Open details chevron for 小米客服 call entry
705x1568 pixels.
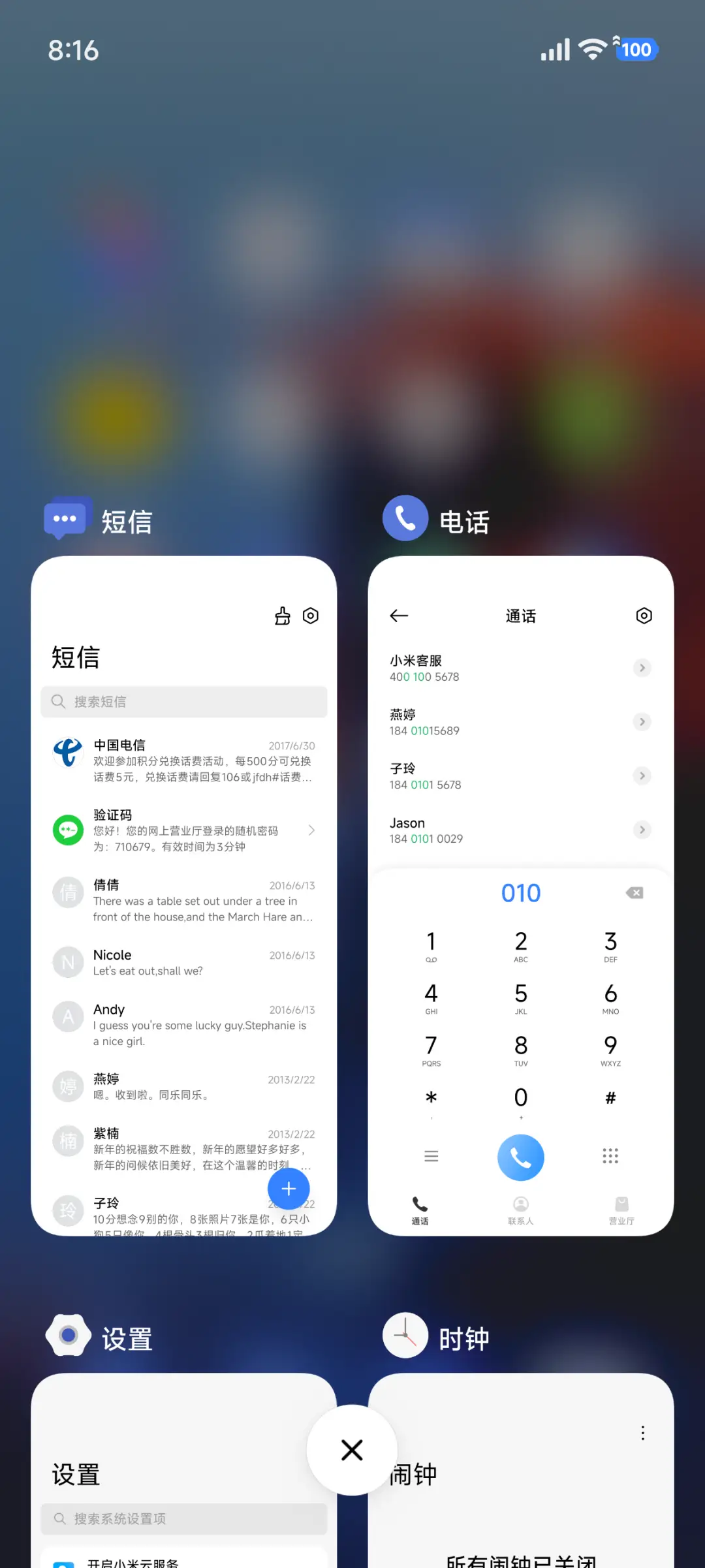tap(642, 668)
